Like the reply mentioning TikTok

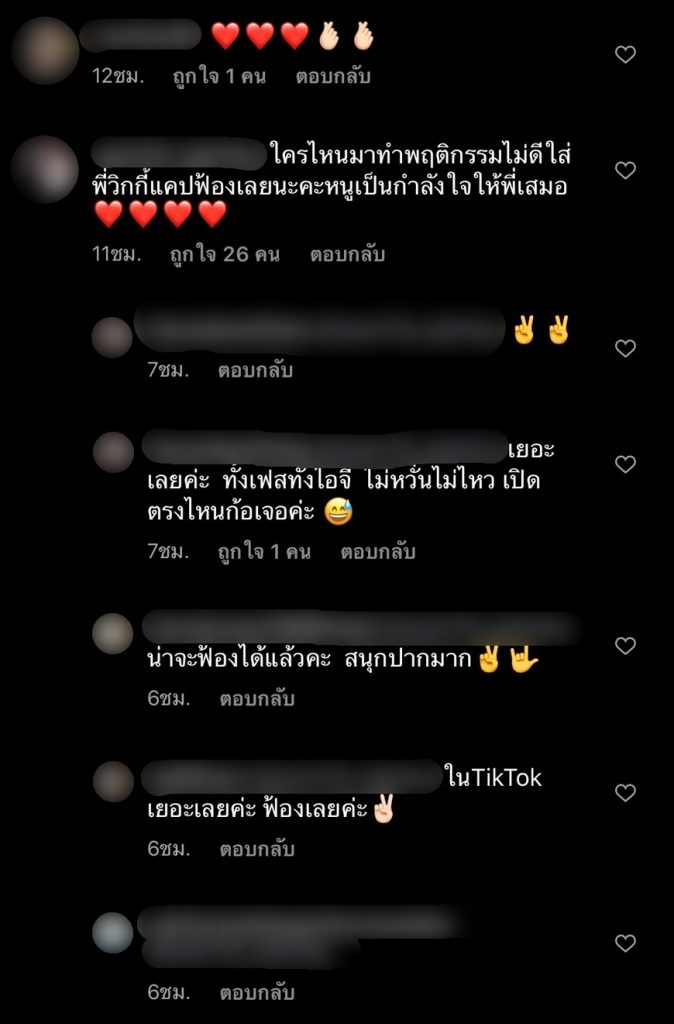coord(625,793)
